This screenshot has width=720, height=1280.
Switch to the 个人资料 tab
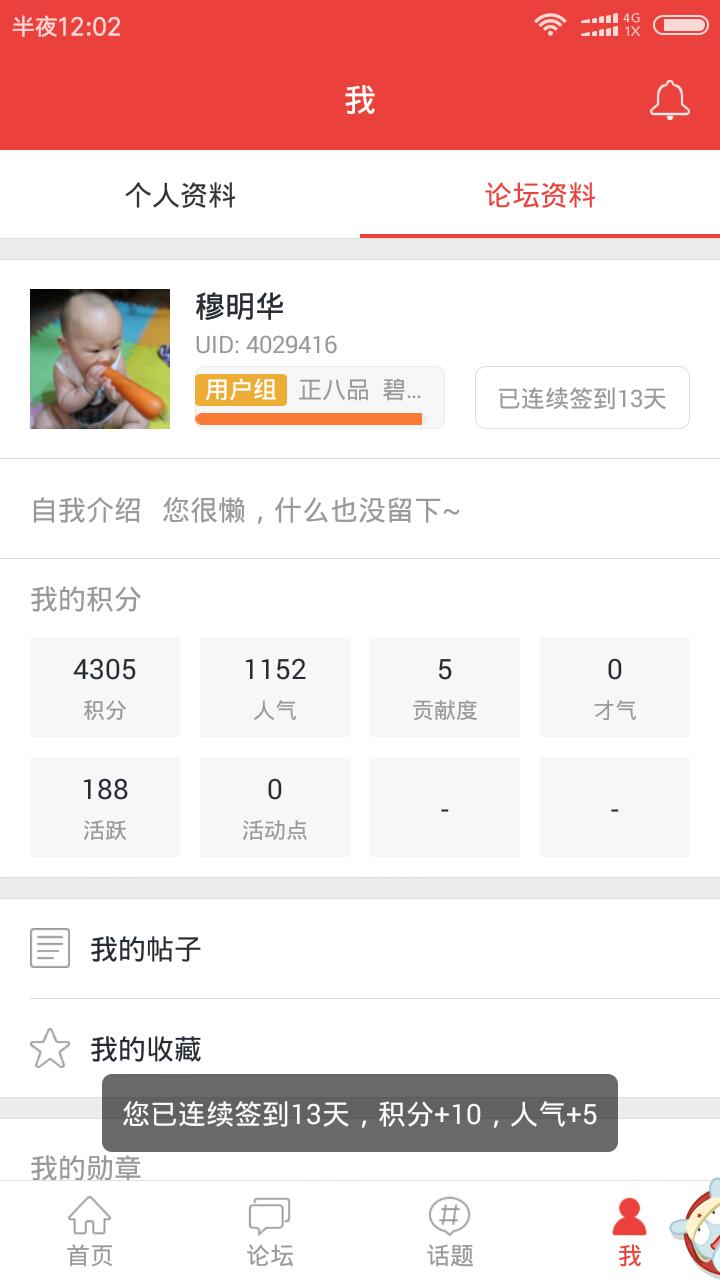pos(180,195)
